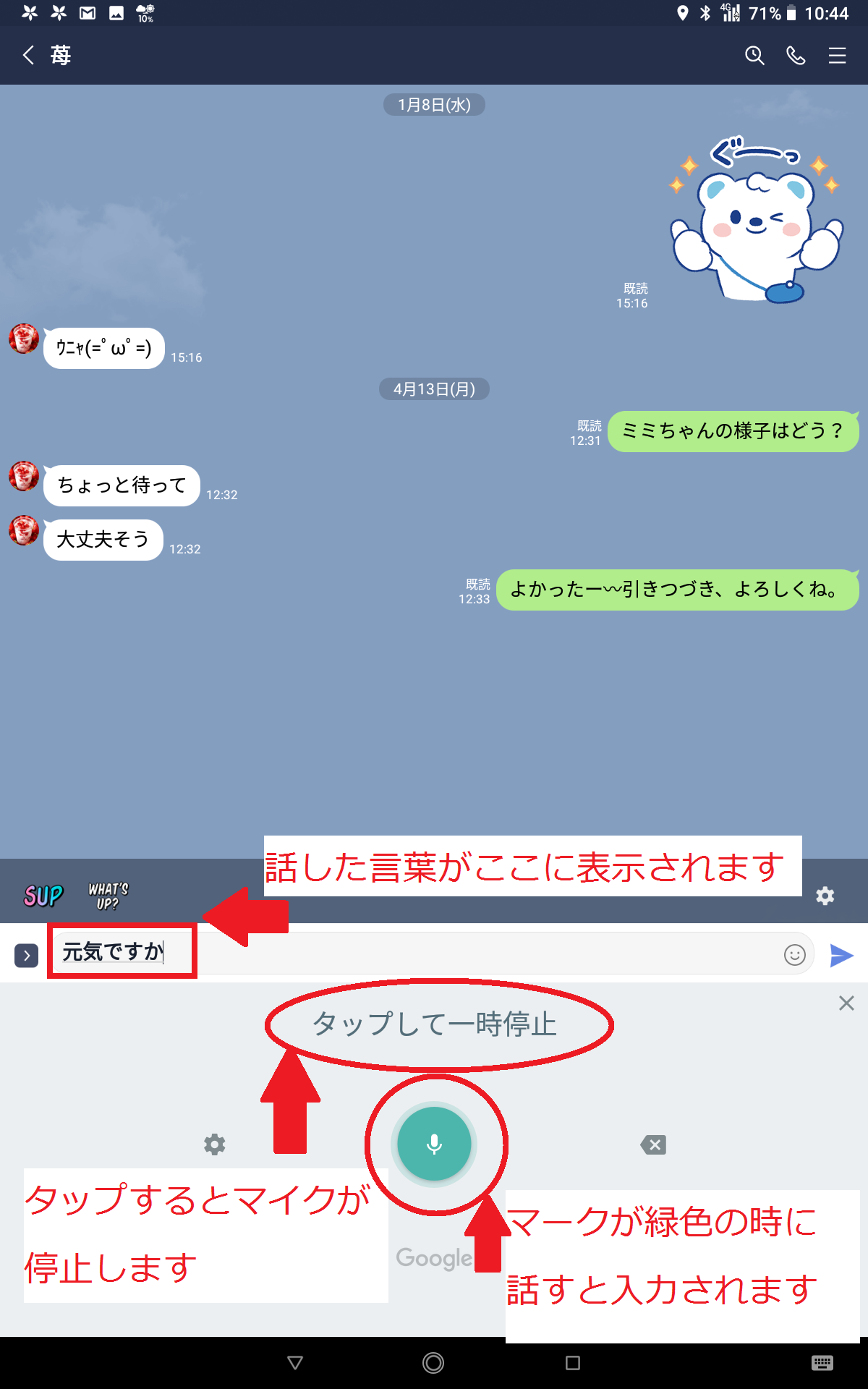Delete text with the backspace key
The image size is (868, 1389).
coord(653,1144)
